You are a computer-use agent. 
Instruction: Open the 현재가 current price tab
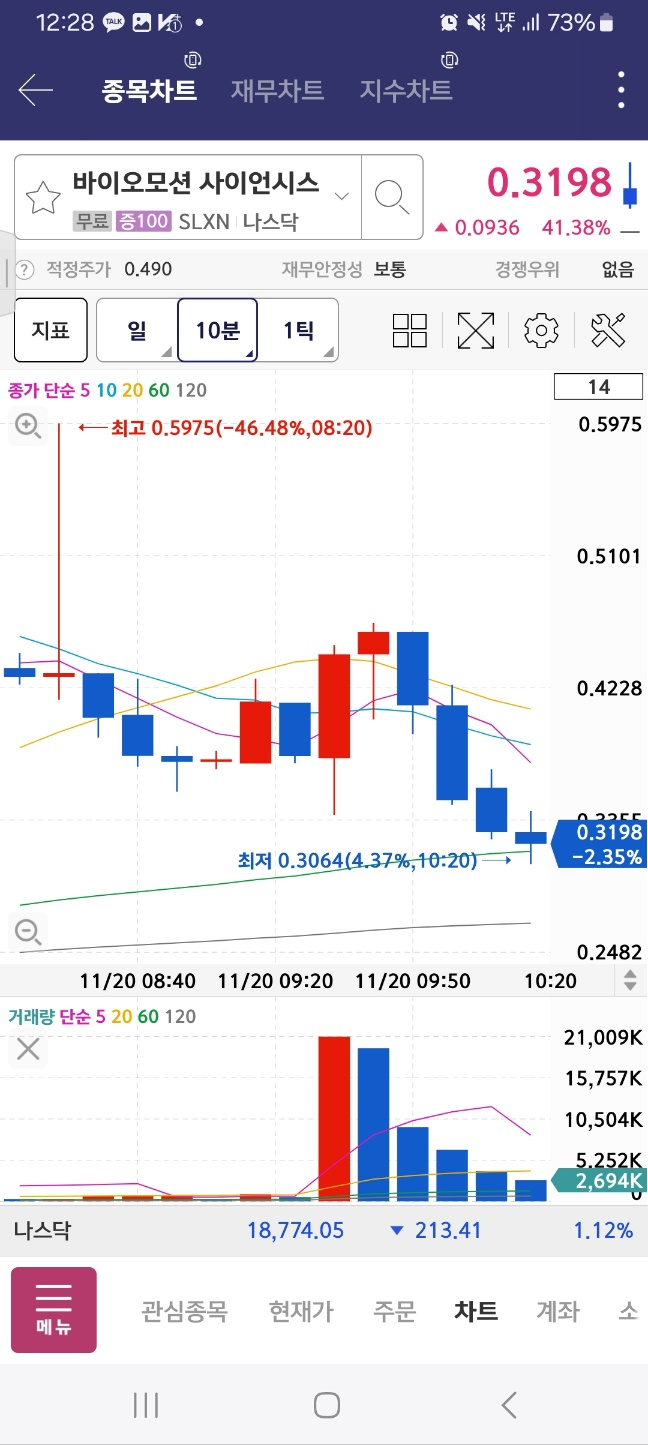(301, 1311)
